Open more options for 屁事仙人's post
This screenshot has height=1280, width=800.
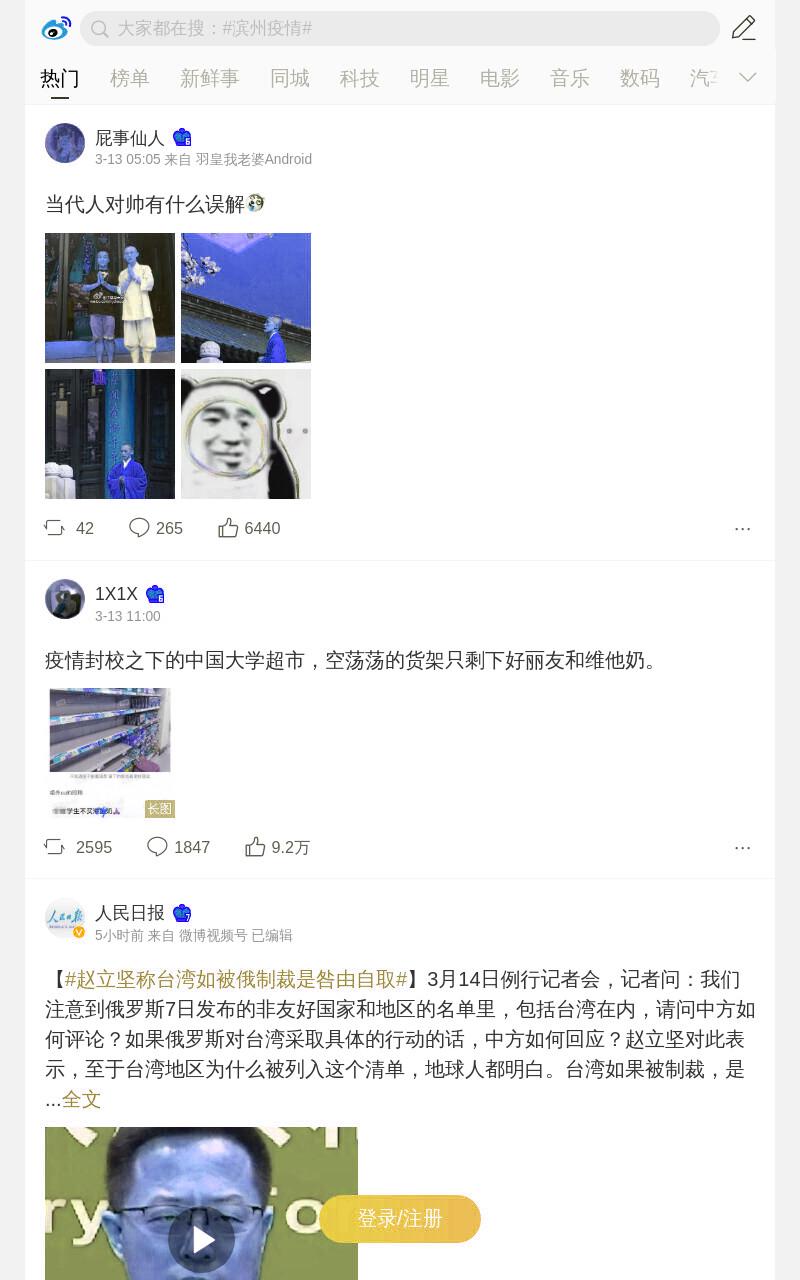click(742, 528)
